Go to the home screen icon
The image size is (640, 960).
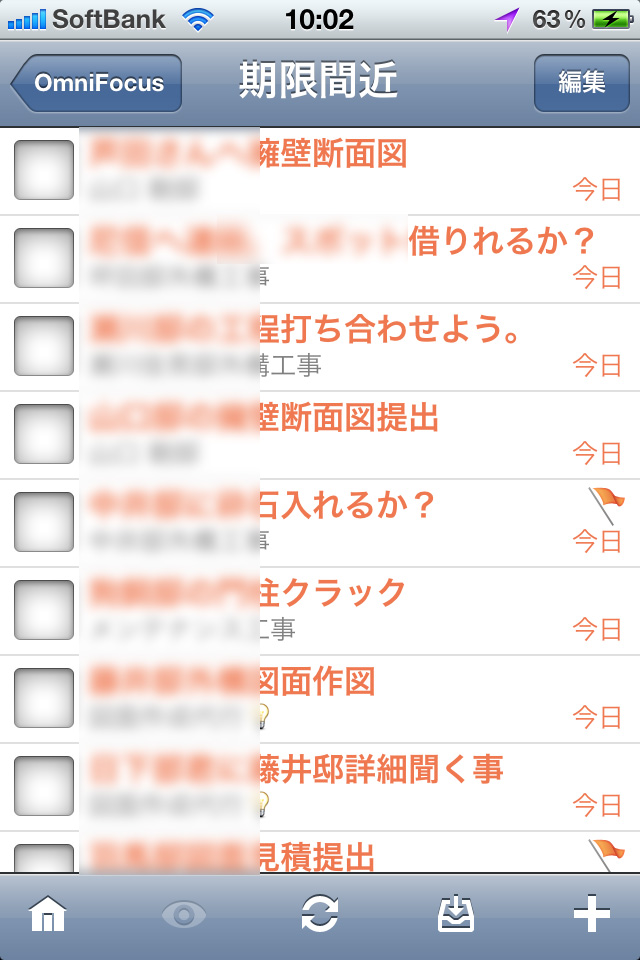click(x=48, y=915)
